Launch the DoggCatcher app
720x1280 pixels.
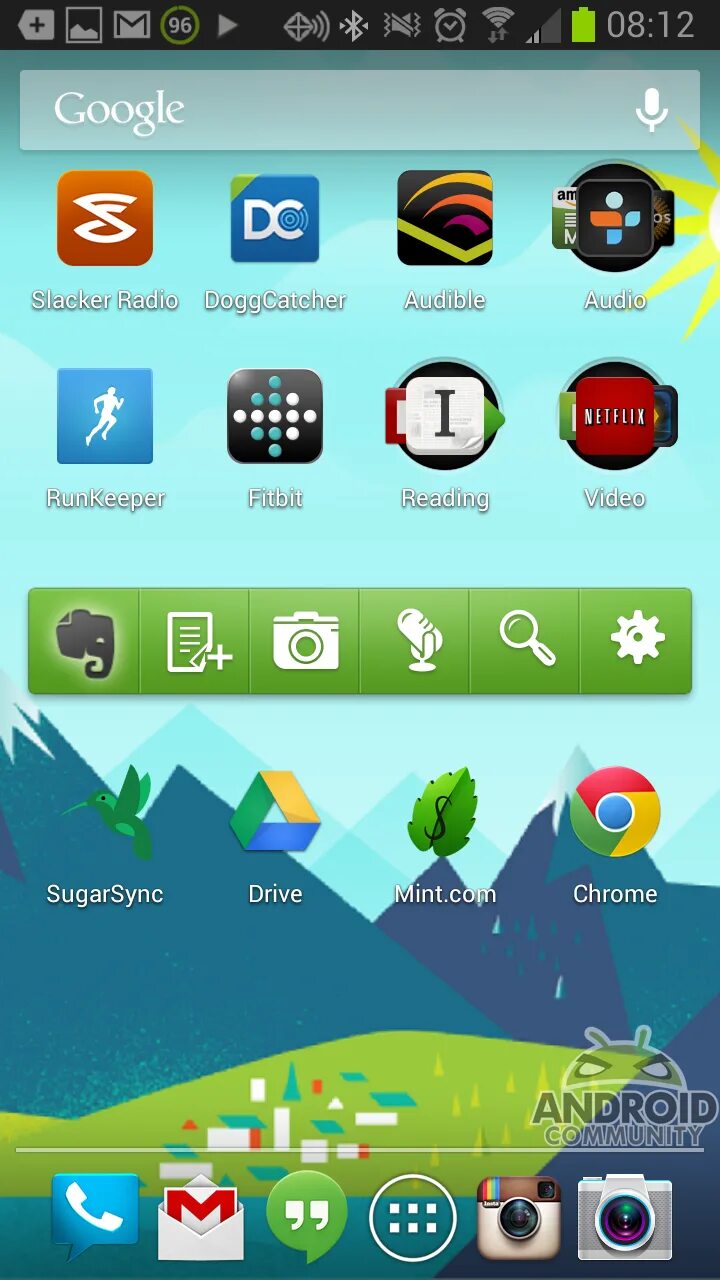point(275,219)
